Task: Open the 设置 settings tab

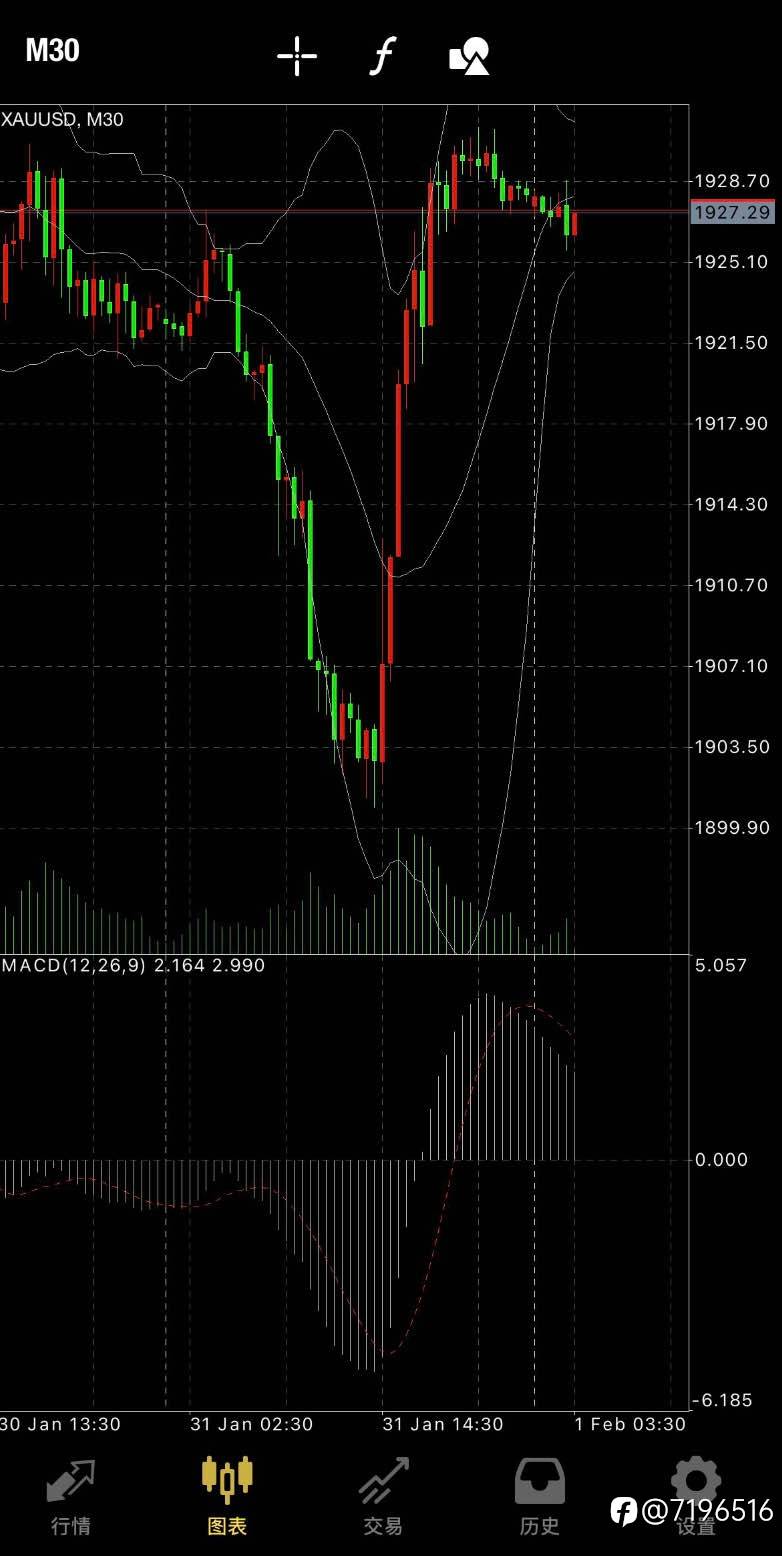Action: pos(696,1496)
